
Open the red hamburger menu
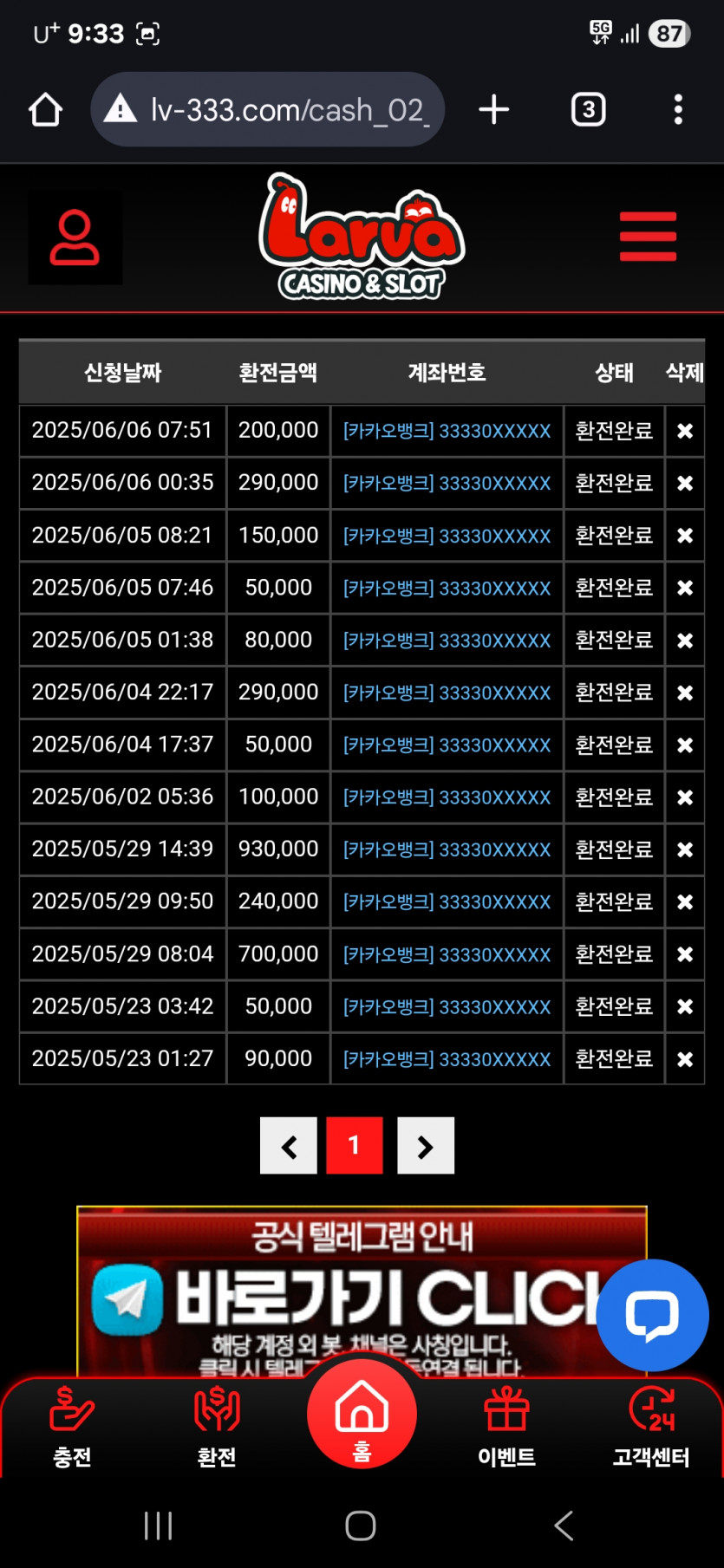[x=648, y=237]
